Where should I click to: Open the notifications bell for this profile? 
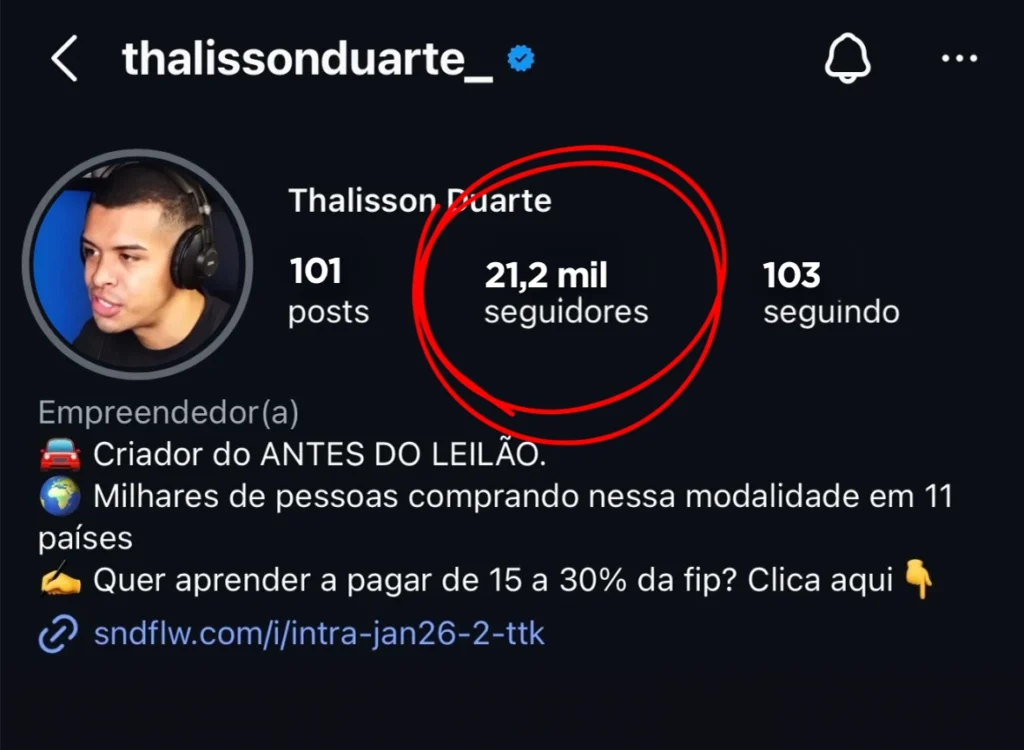tap(847, 60)
